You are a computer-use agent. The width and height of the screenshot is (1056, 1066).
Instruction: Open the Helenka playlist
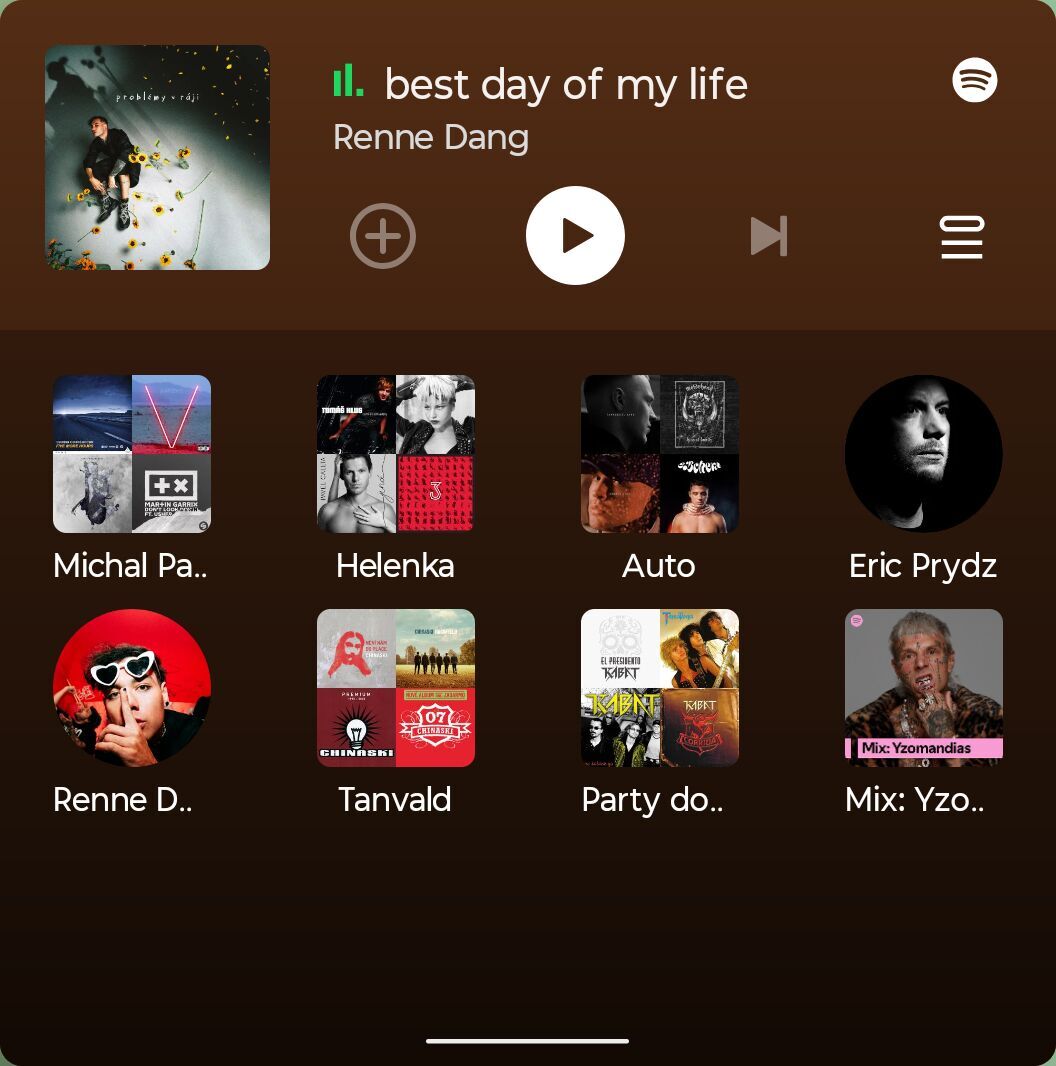(x=396, y=454)
